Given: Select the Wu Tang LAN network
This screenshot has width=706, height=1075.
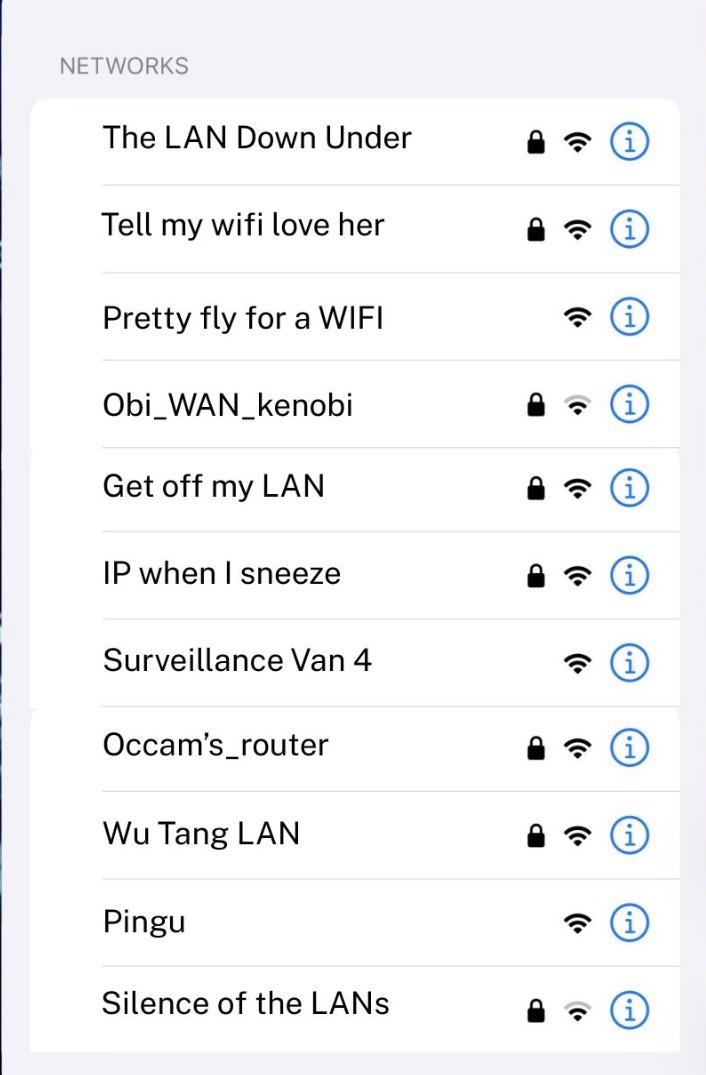Looking at the screenshot, I should [201, 834].
